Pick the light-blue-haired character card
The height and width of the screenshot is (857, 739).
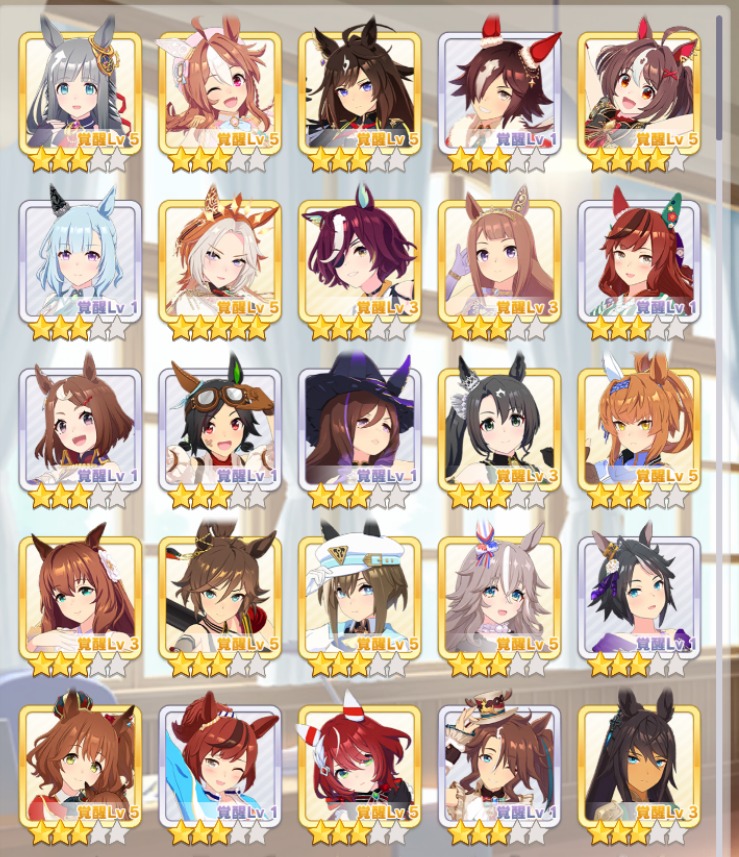point(79,259)
